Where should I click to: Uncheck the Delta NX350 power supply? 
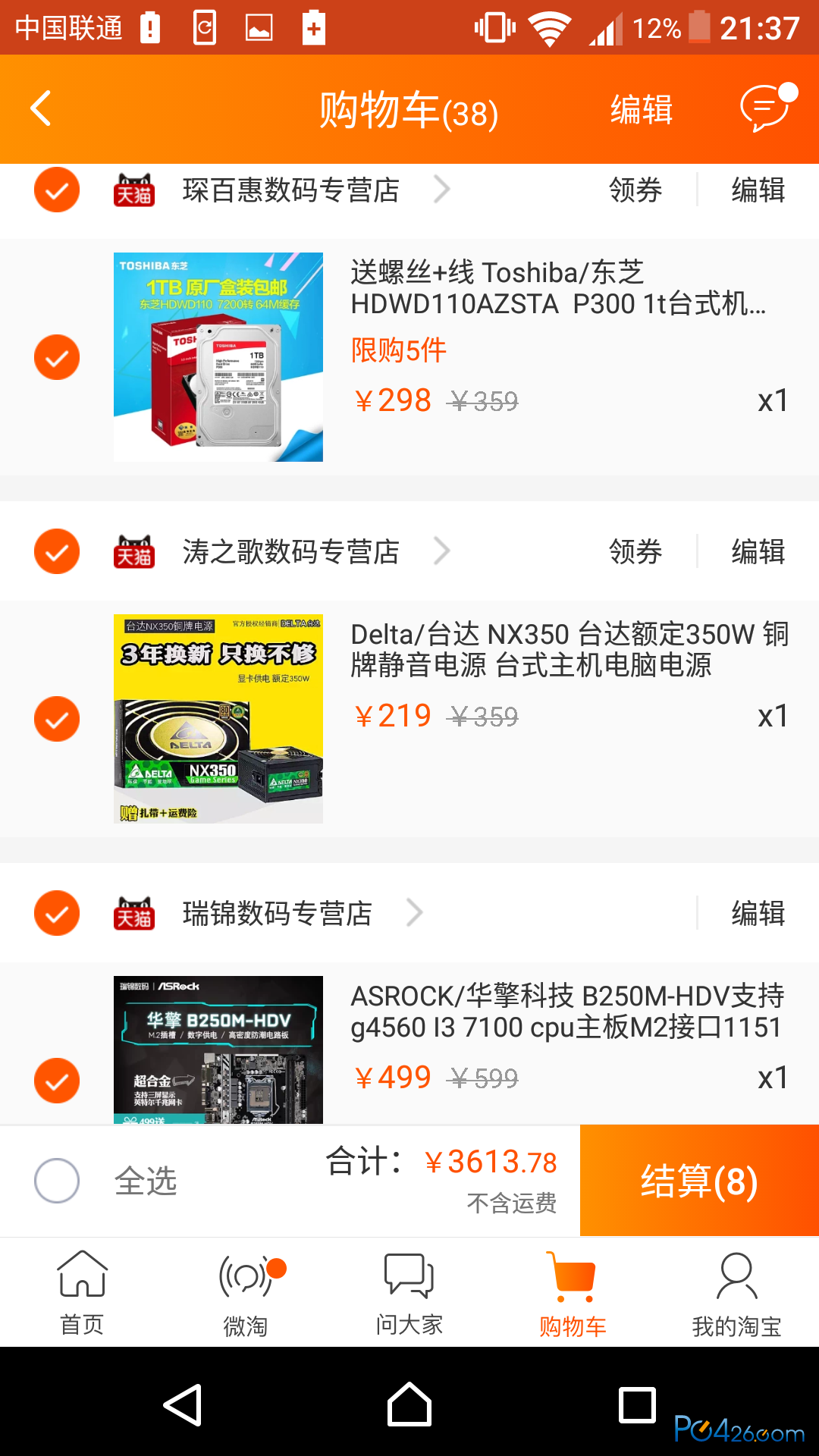coord(57,719)
